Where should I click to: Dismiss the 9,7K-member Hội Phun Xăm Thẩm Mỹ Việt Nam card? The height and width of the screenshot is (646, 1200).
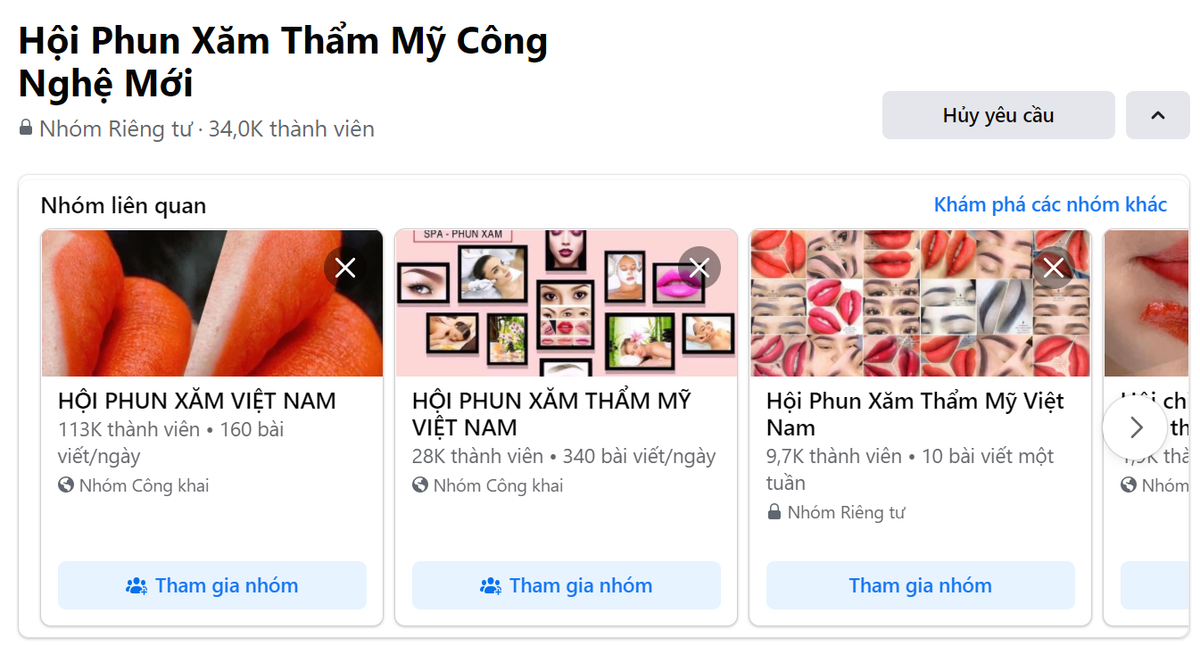pyautogui.click(x=1053, y=267)
